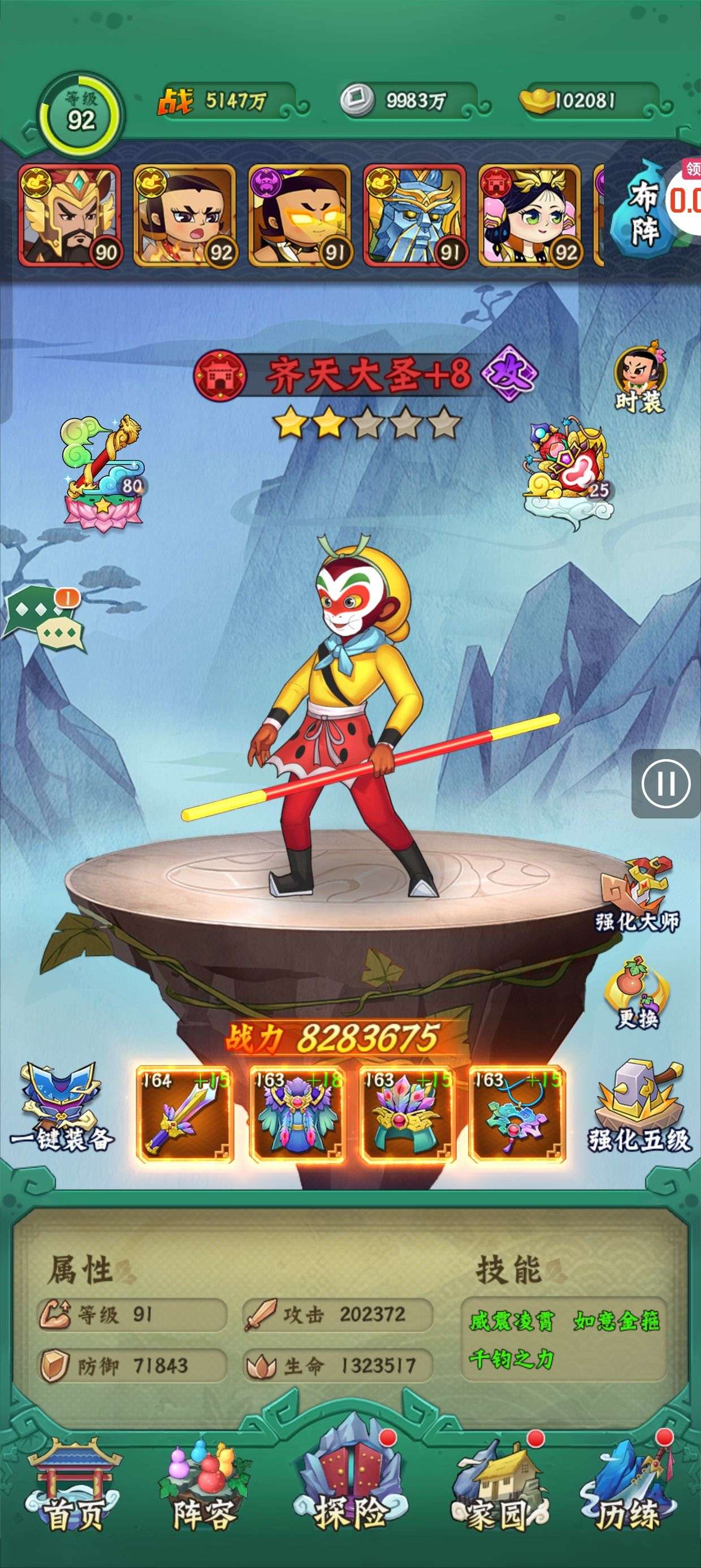Select the level 91 blue stone hero portrait
Screen dimensions: 701x1568
point(414,215)
